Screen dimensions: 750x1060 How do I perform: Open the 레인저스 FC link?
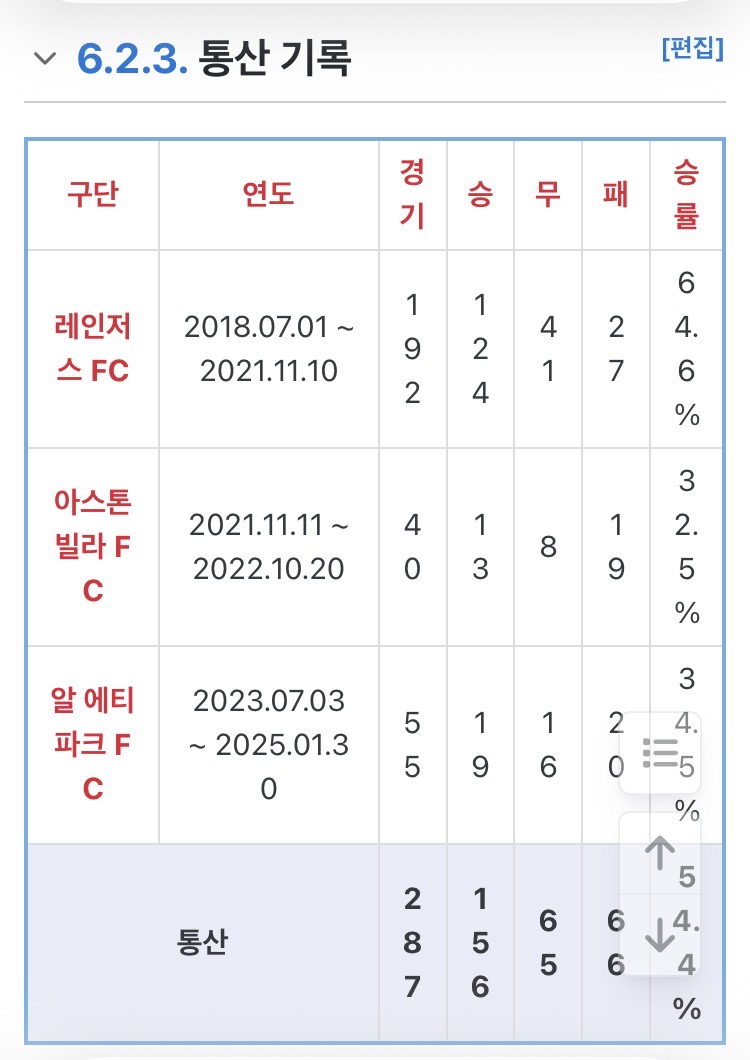93,349
